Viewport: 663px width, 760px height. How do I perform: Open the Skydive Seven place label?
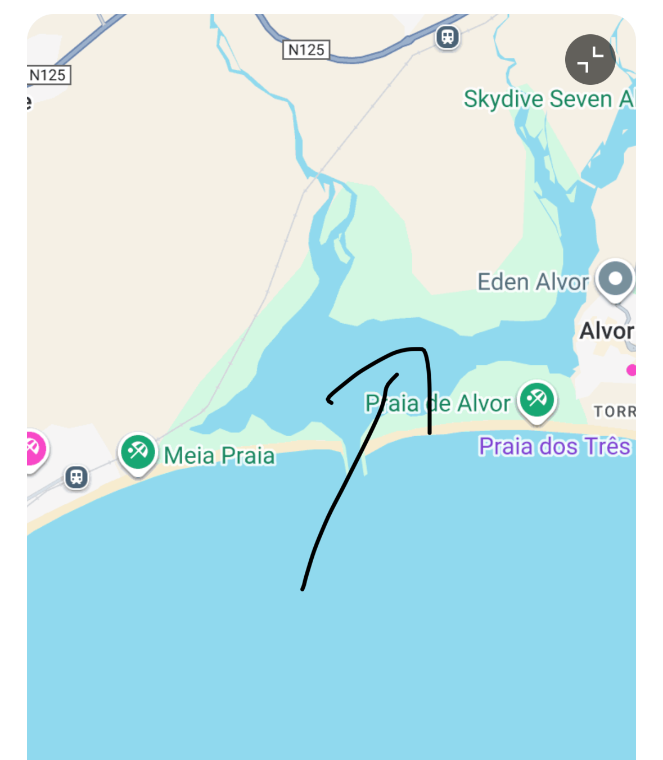pyautogui.click(x=548, y=99)
